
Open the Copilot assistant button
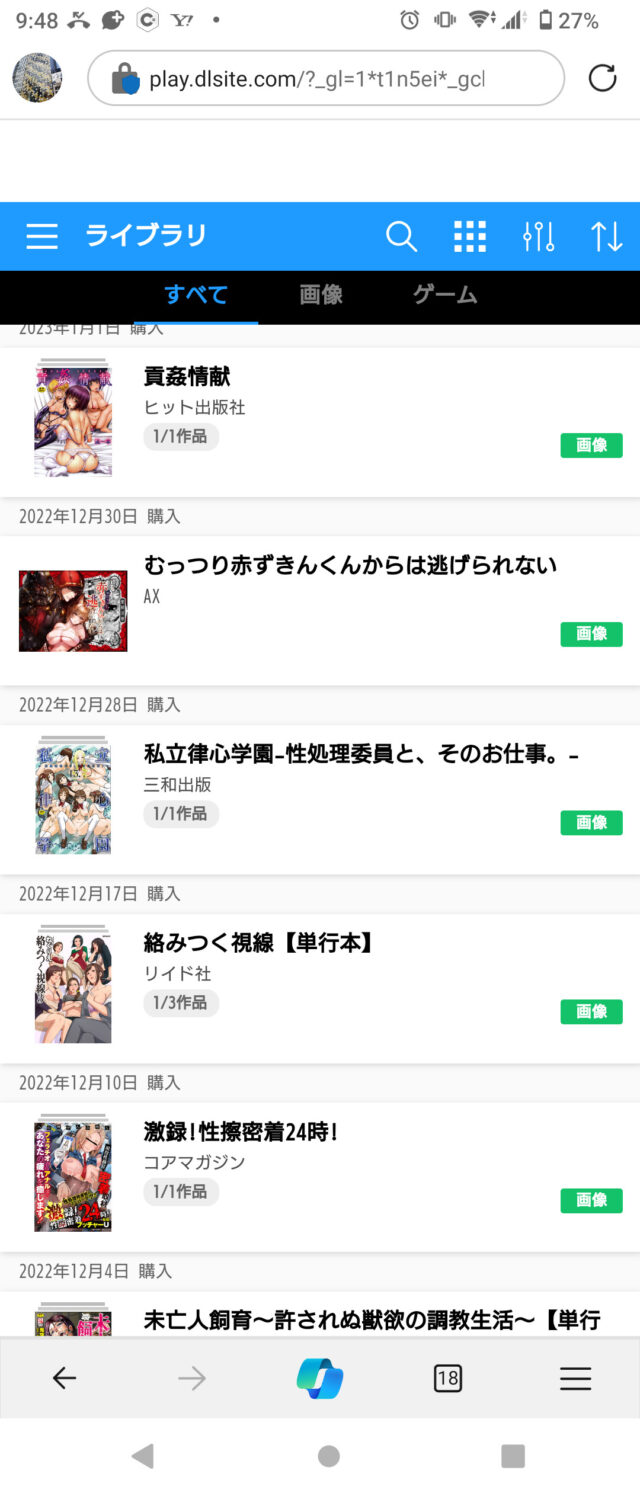point(320,1378)
